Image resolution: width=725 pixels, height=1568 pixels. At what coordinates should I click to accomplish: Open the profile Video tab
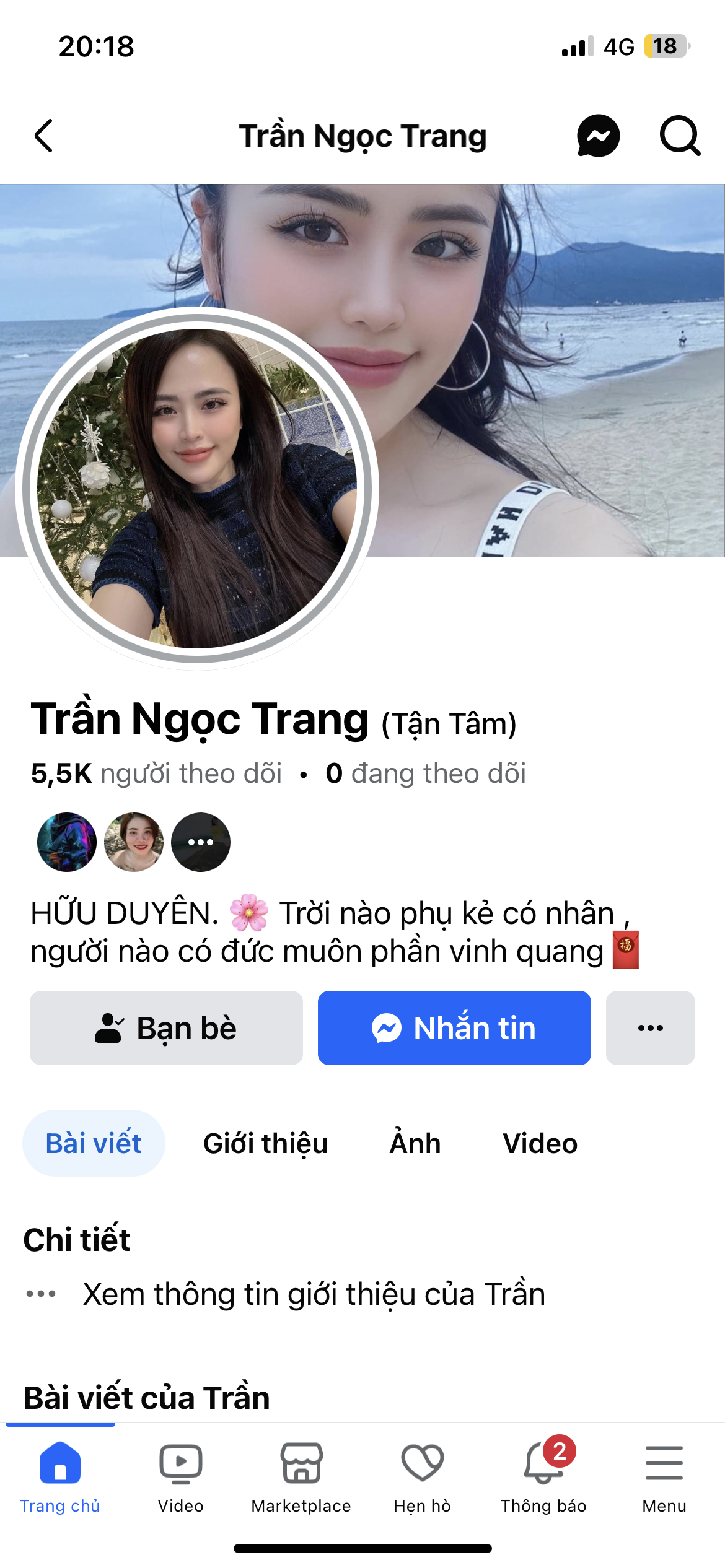pyautogui.click(x=540, y=1143)
